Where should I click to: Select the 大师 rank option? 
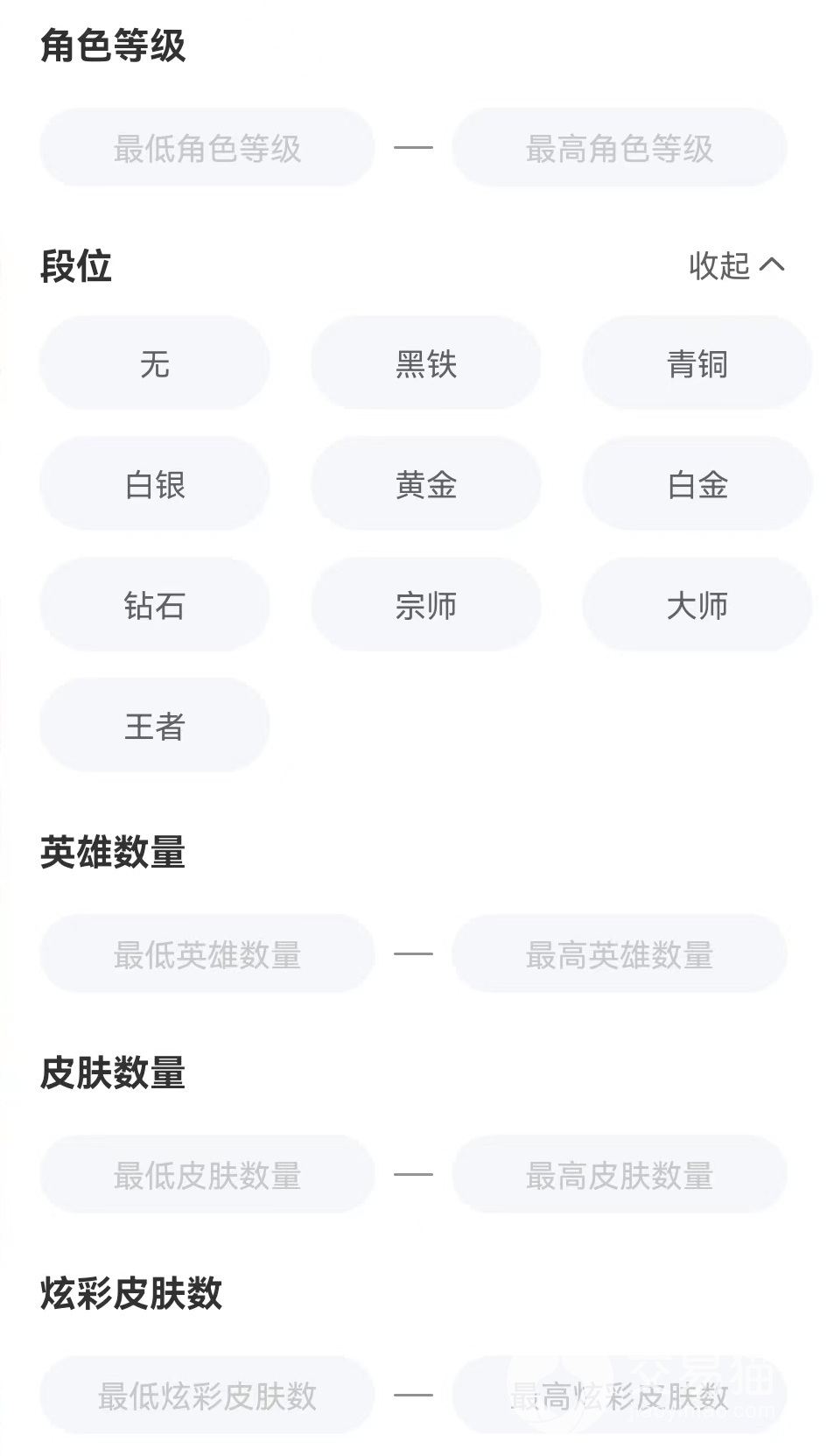pyautogui.click(x=697, y=605)
